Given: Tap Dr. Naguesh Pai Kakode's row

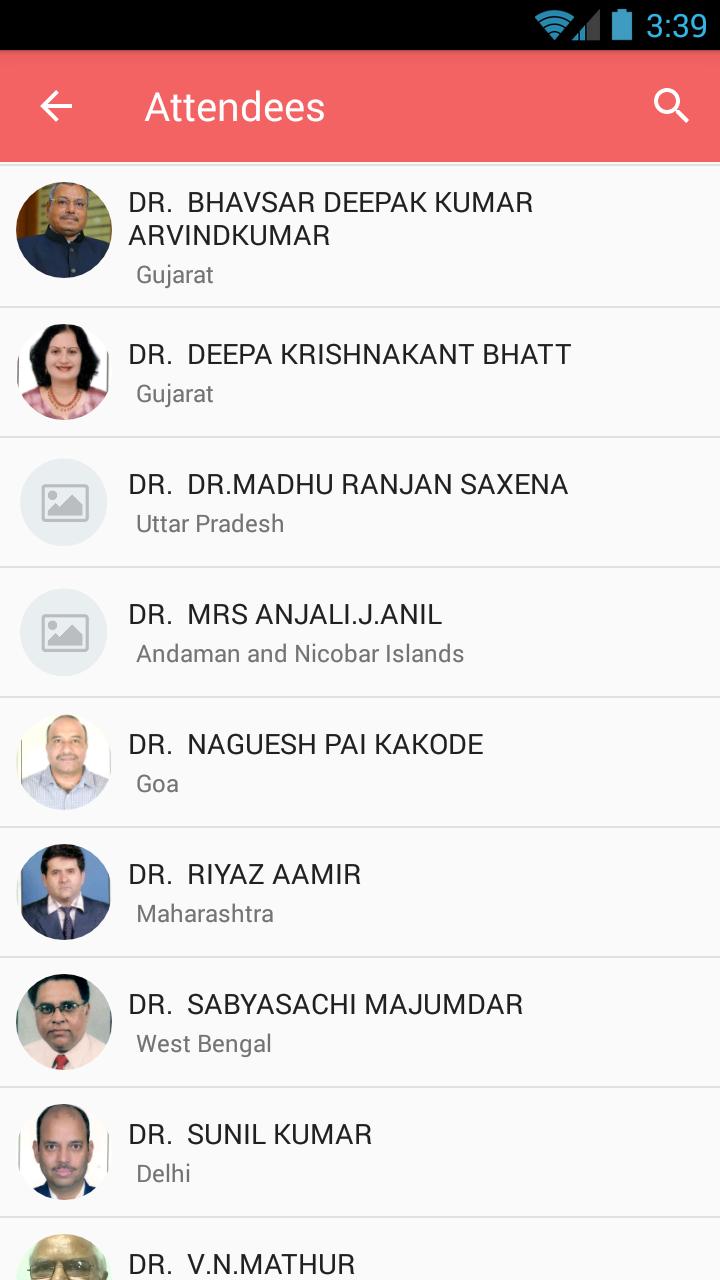Looking at the screenshot, I should click(x=360, y=762).
